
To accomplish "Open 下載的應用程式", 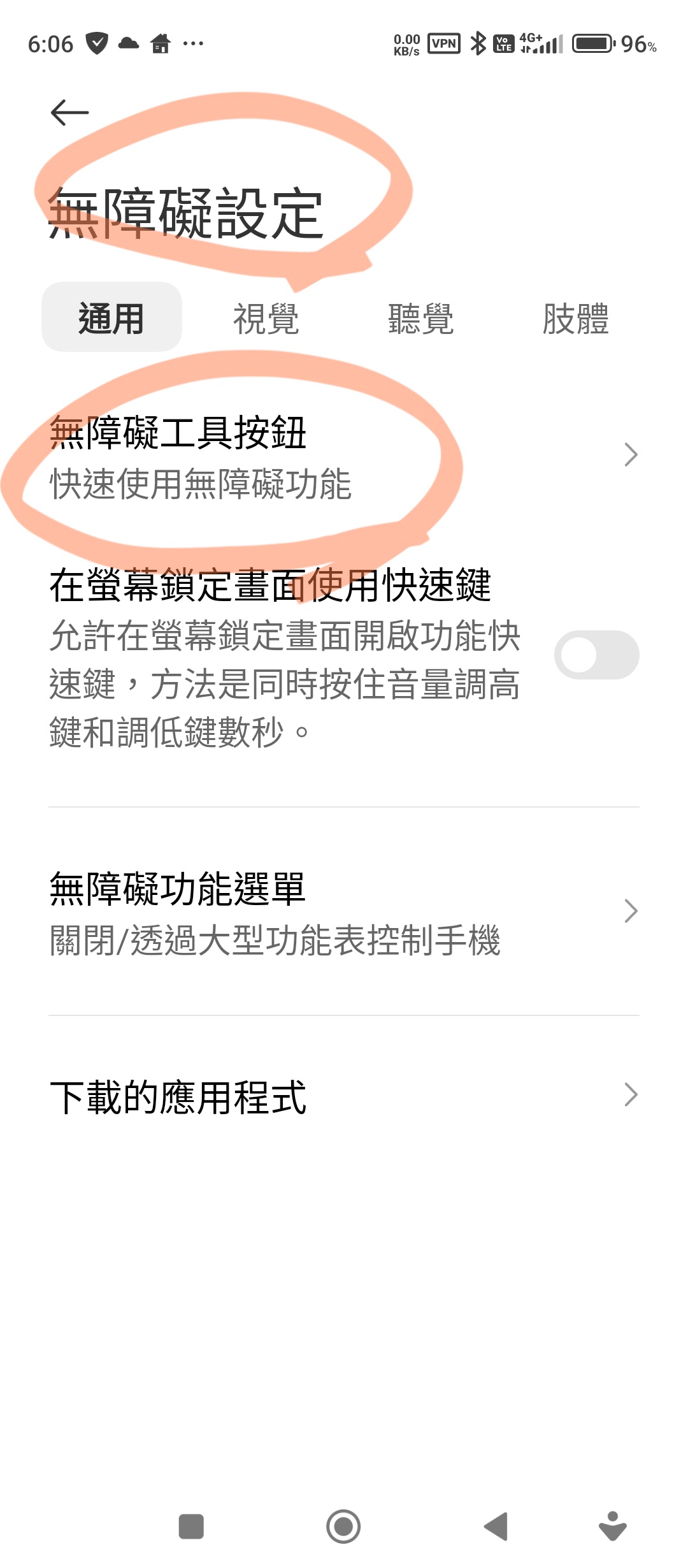I will 344,1096.
